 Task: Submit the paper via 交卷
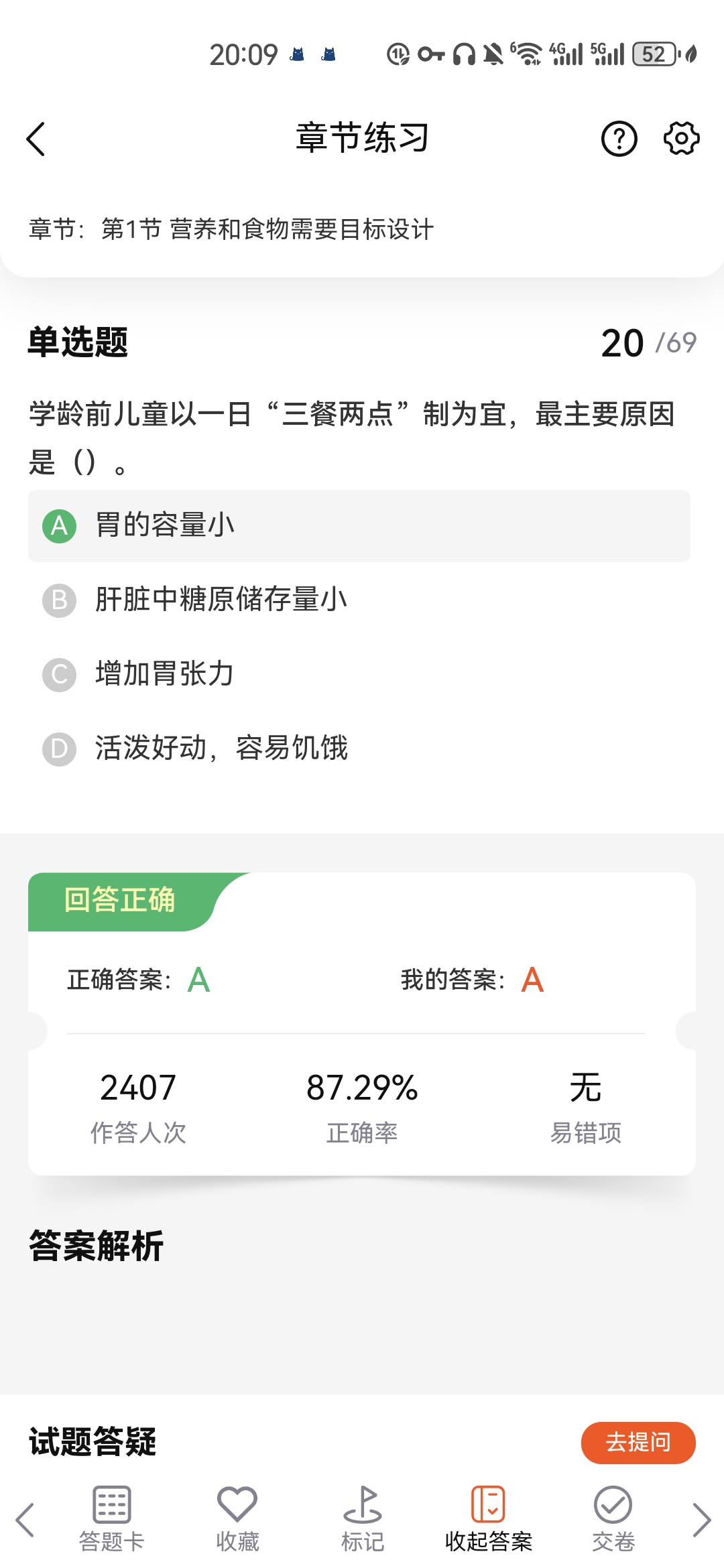pyautogui.click(x=613, y=1519)
